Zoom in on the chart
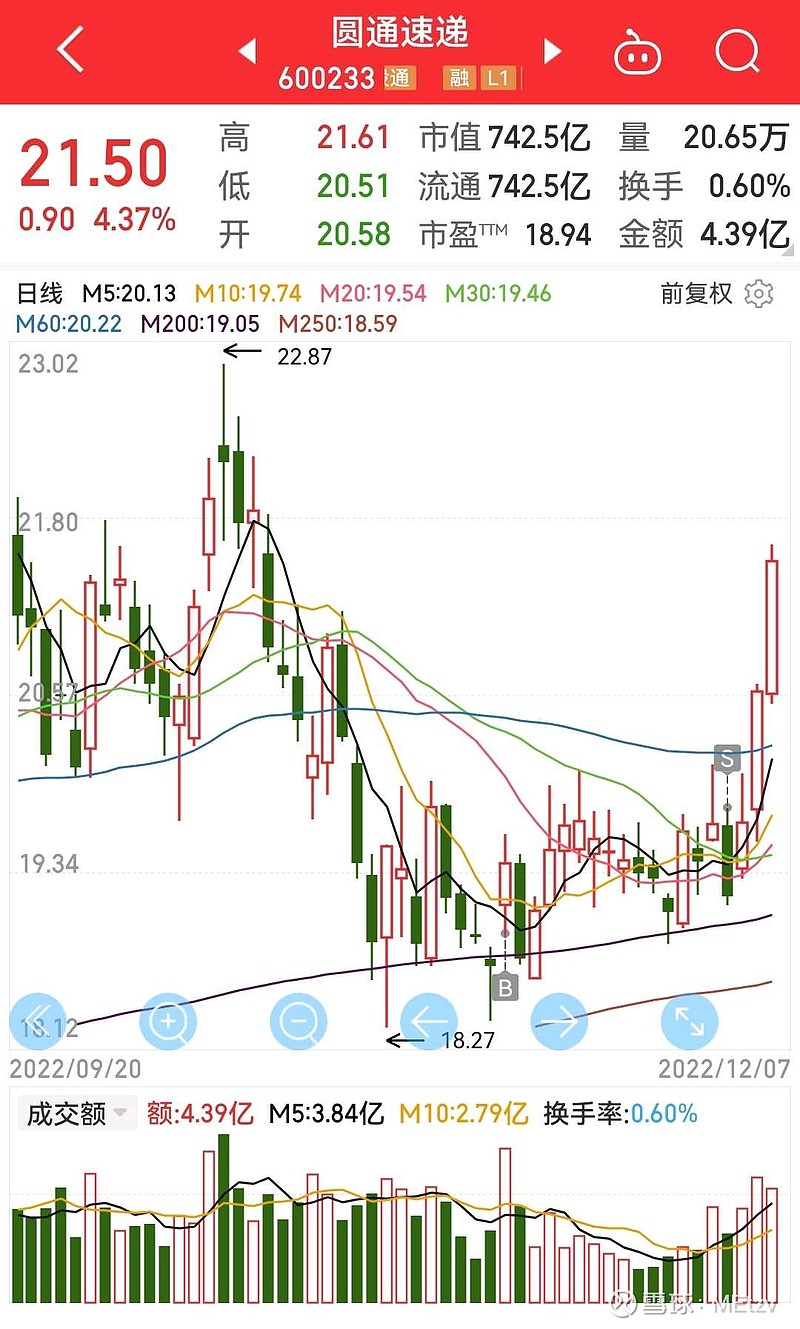Screen dimensions: 800x1329 (169, 1021)
